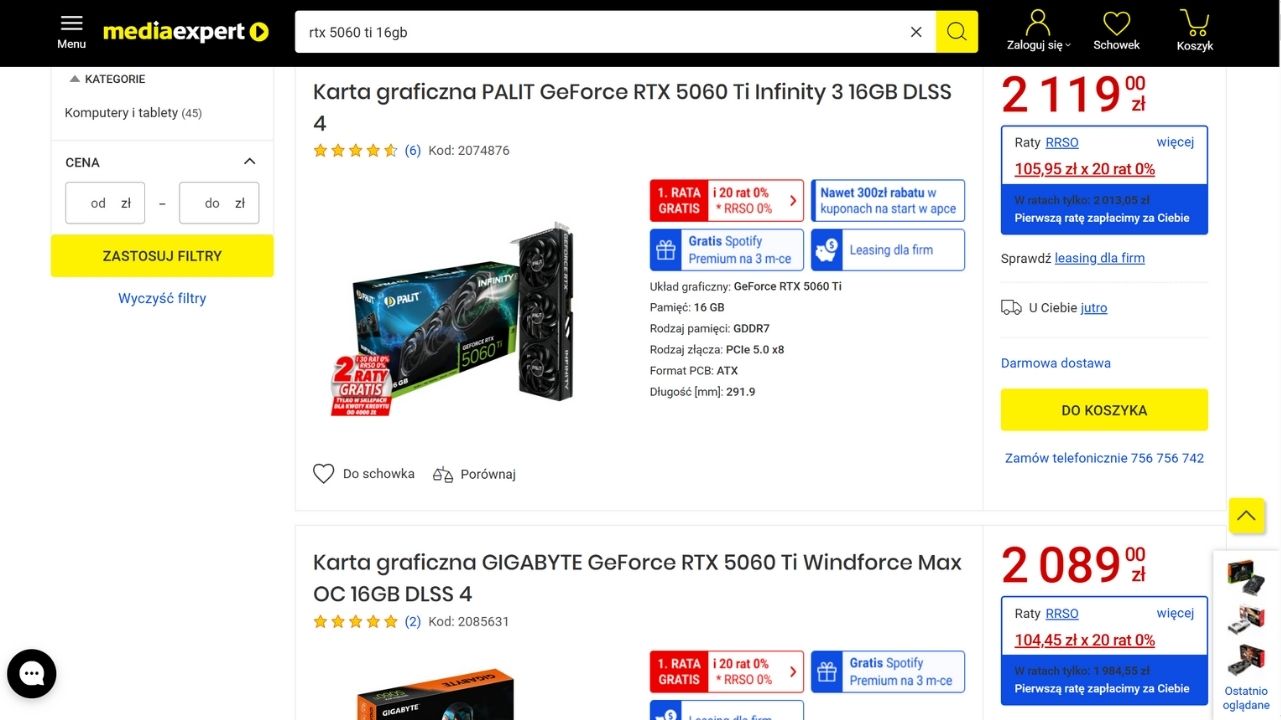Apply filters with Zastosuj filtry
The width and height of the screenshot is (1281, 720).
pos(162,256)
